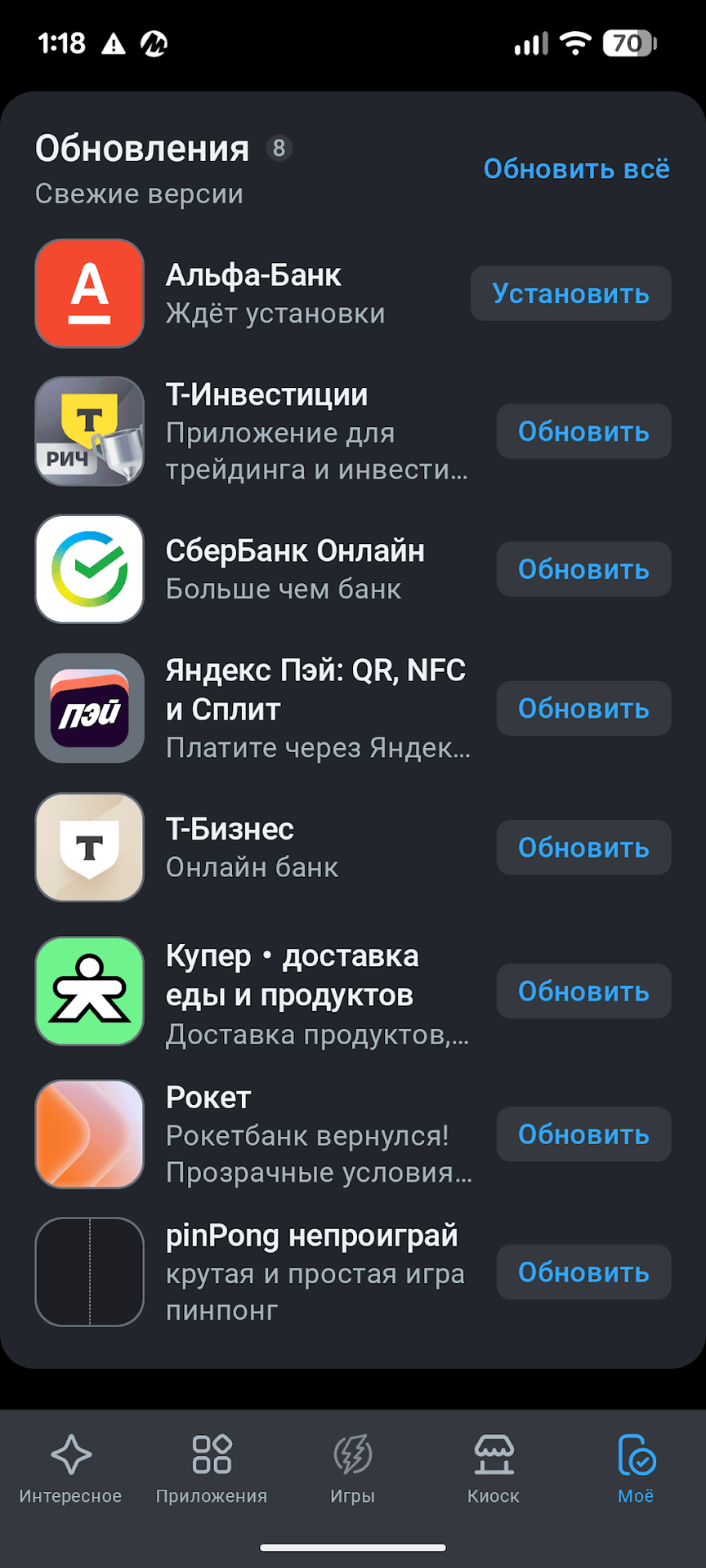Screen dimensions: 706x1568
Task: Select the Моё tab
Action: 636,1468
